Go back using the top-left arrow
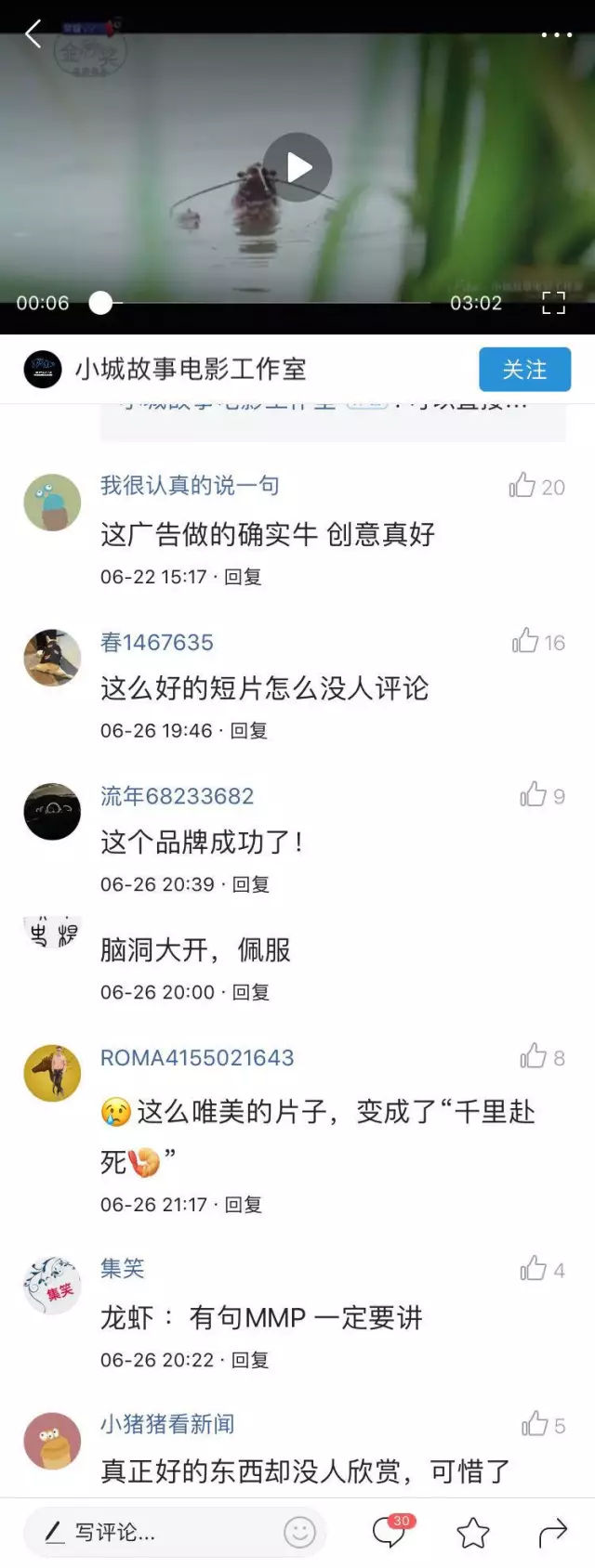595x1568 pixels. pyautogui.click(x=33, y=35)
